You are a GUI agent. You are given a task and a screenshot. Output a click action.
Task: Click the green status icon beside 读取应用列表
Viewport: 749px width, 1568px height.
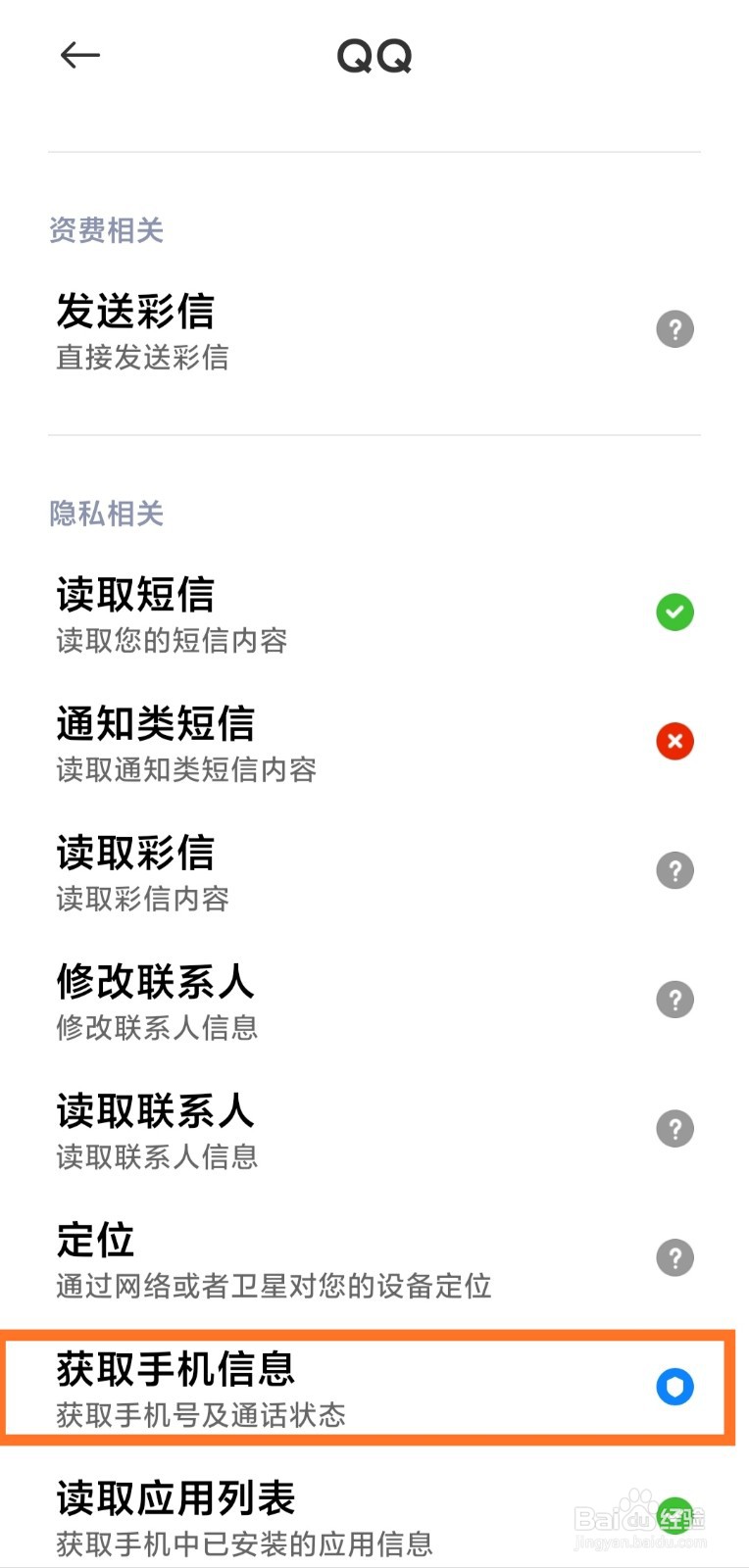point(674,1514)
